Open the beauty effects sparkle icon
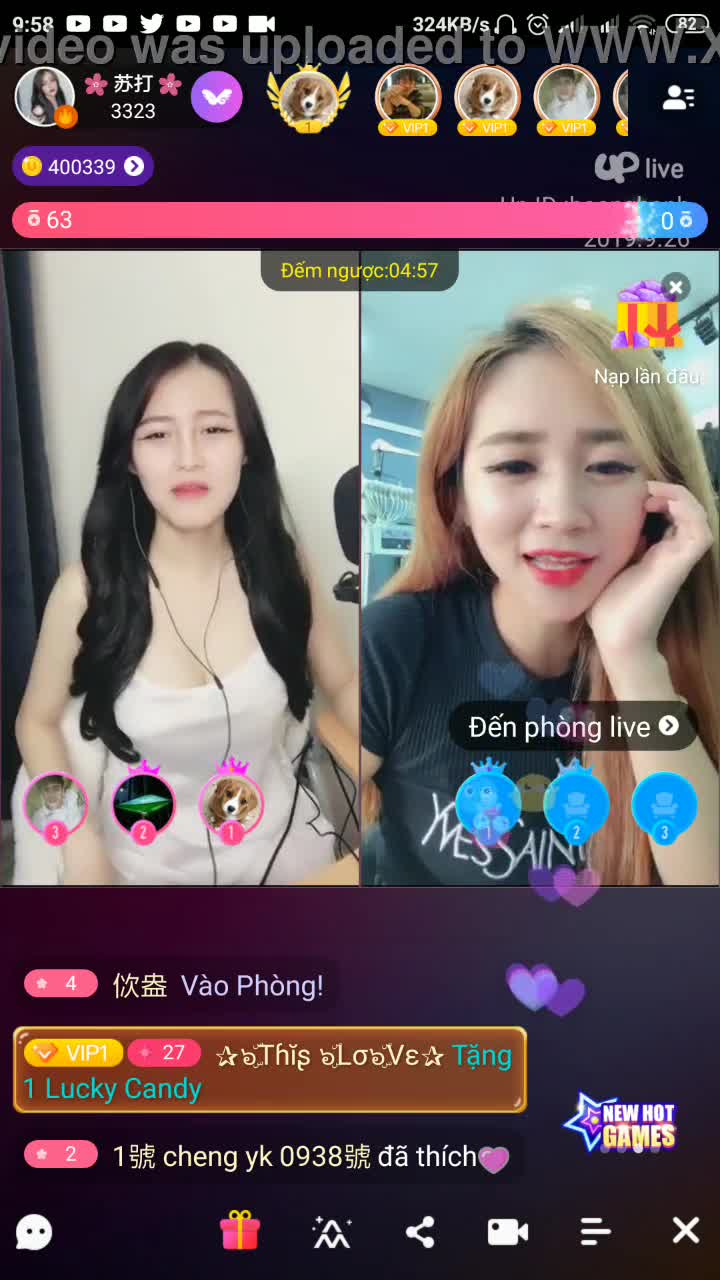The image size is (720, 1280). [x=331, y=1231]
